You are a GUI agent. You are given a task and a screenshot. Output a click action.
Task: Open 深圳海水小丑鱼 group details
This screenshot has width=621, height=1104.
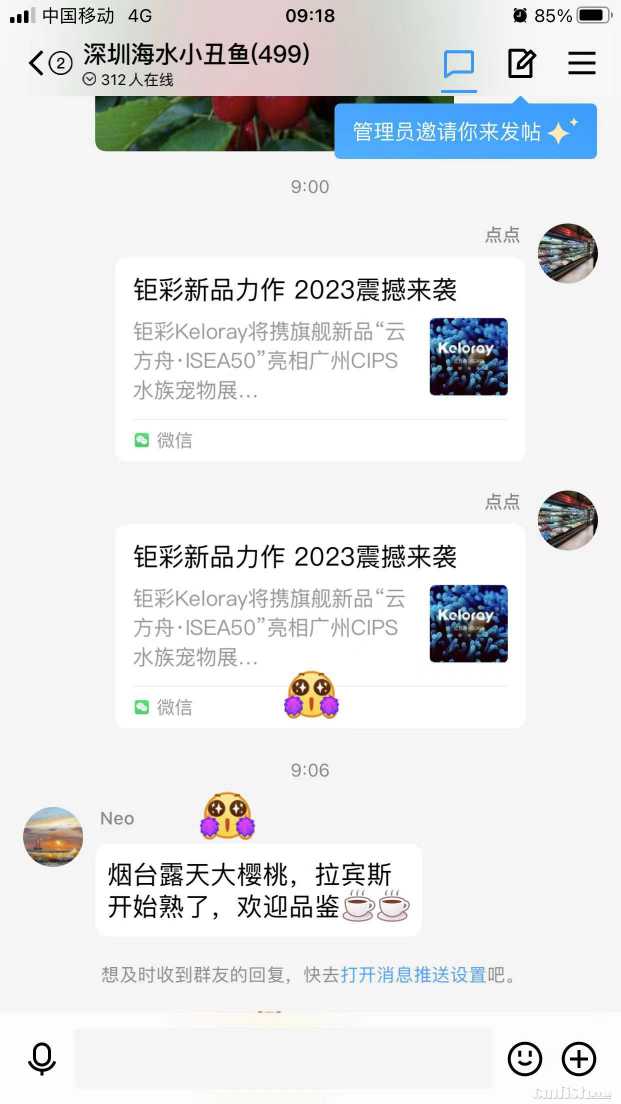click(x=196, y=55)
